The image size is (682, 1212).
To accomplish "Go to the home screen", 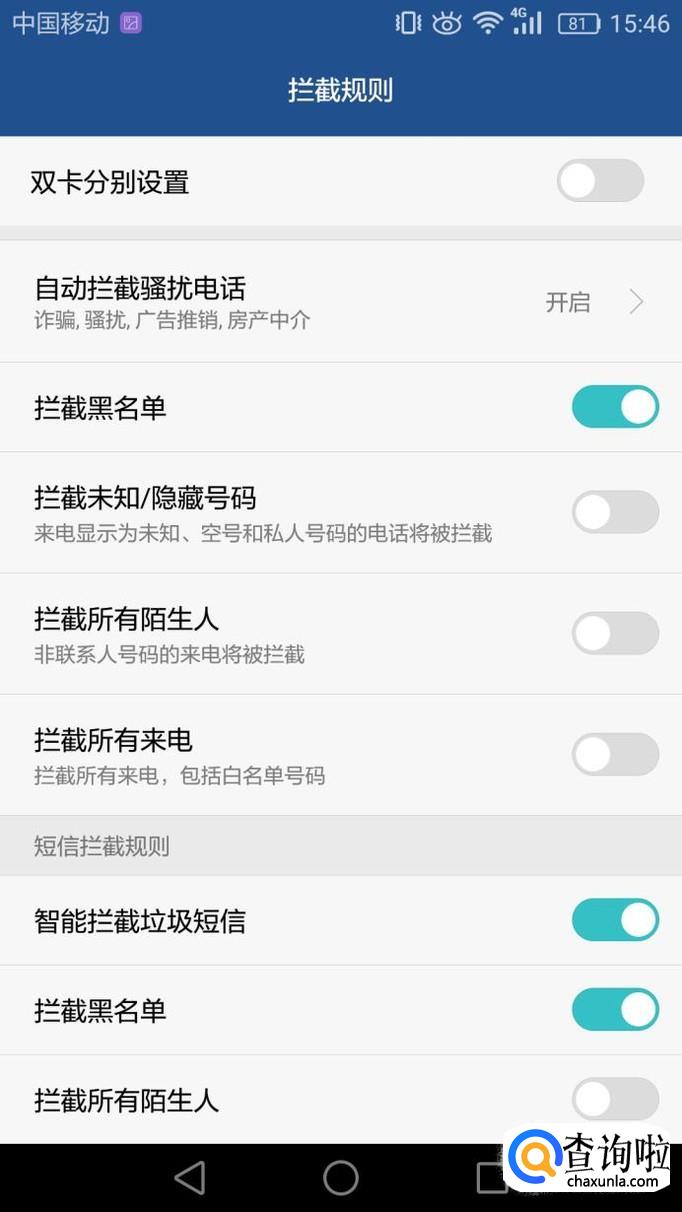I will [x=341, y=1178].
